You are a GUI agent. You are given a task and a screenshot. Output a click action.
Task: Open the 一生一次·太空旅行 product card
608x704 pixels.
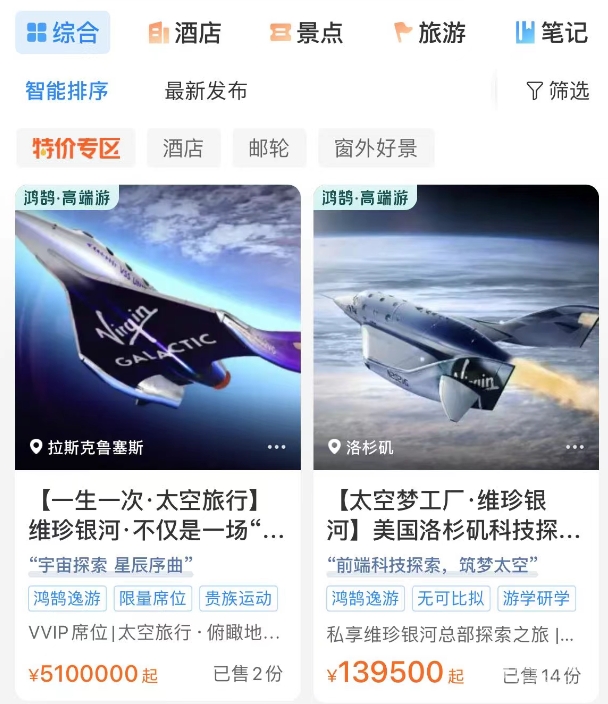[x=158, y=443]
